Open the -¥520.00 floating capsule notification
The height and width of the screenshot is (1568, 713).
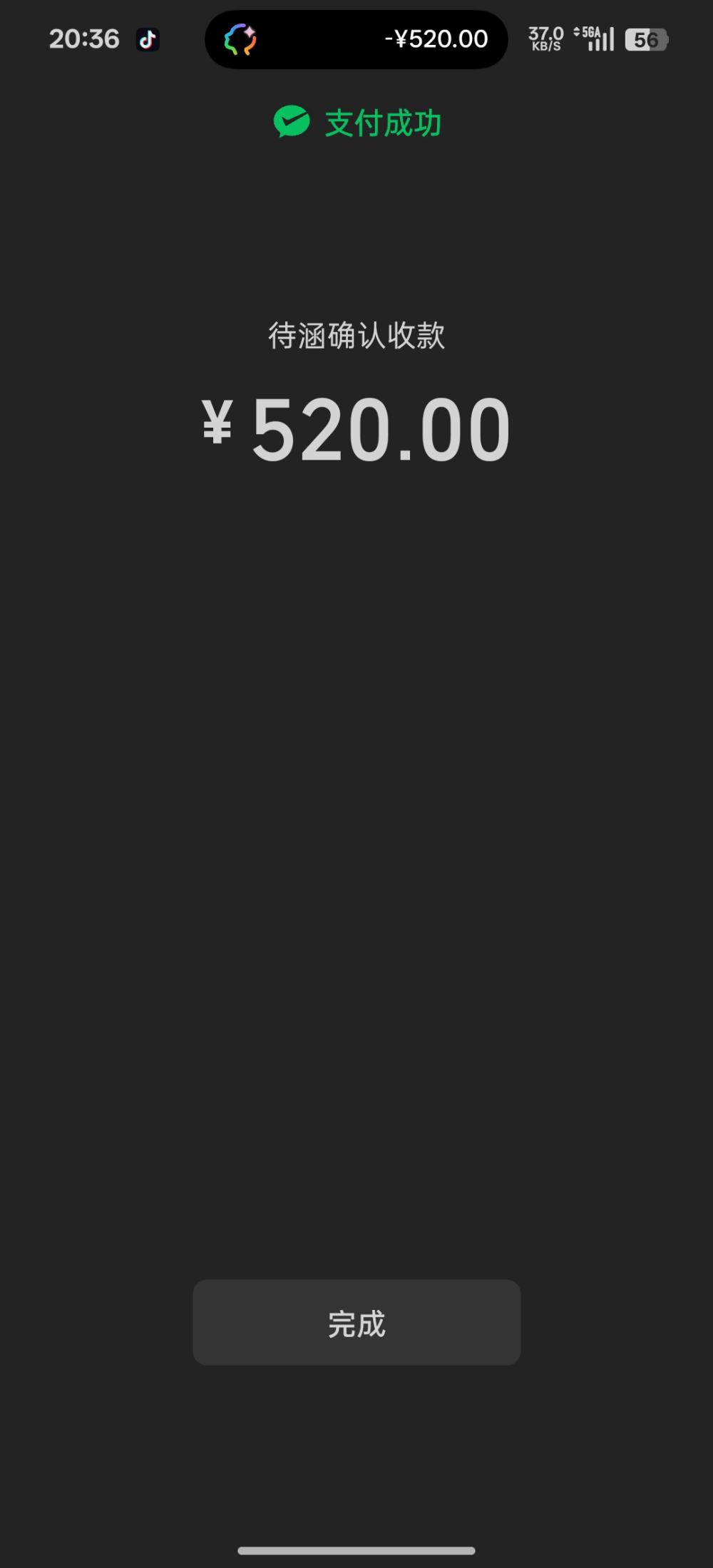pyautogui.click(x=356, y=39)
